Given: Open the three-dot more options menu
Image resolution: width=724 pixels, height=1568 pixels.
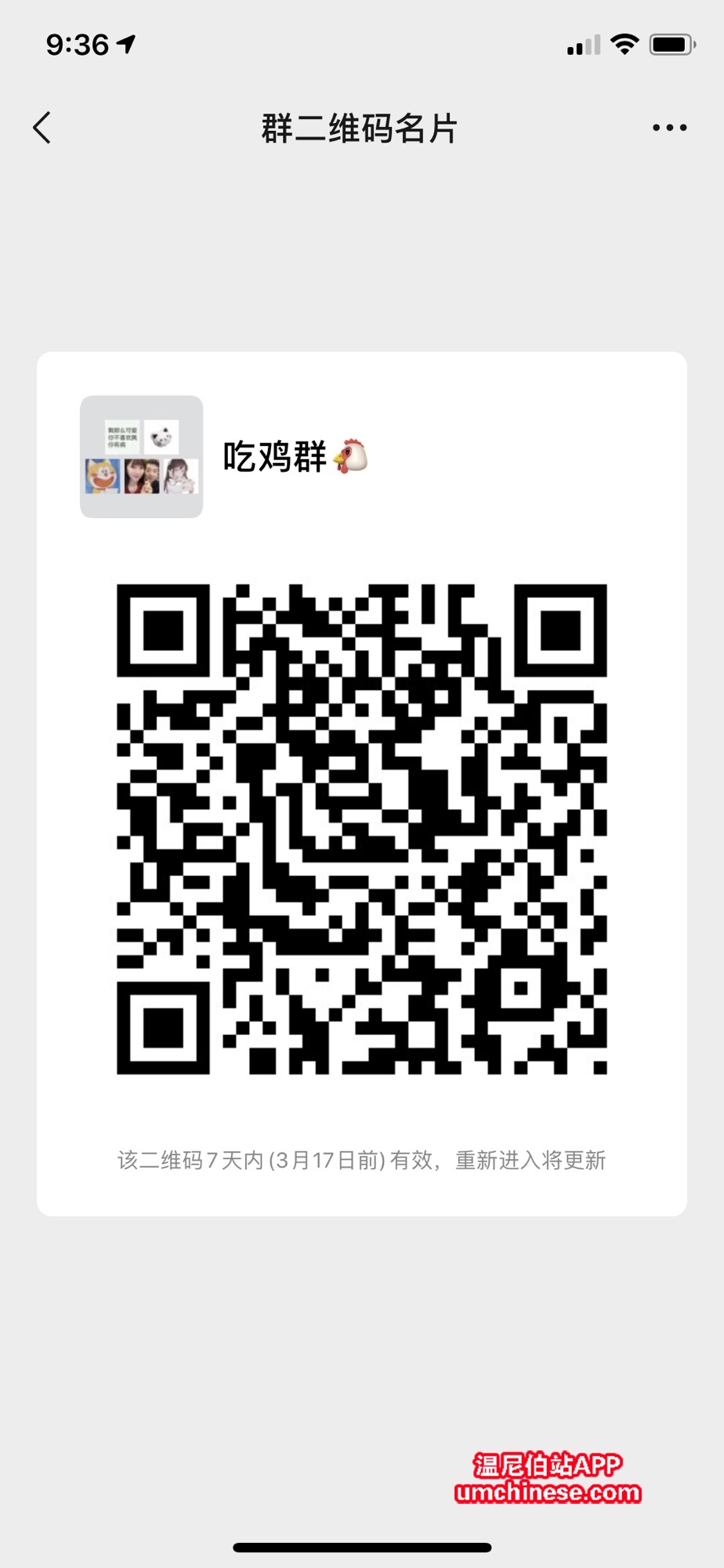Looking at the screenshot, I should [669, 128].
